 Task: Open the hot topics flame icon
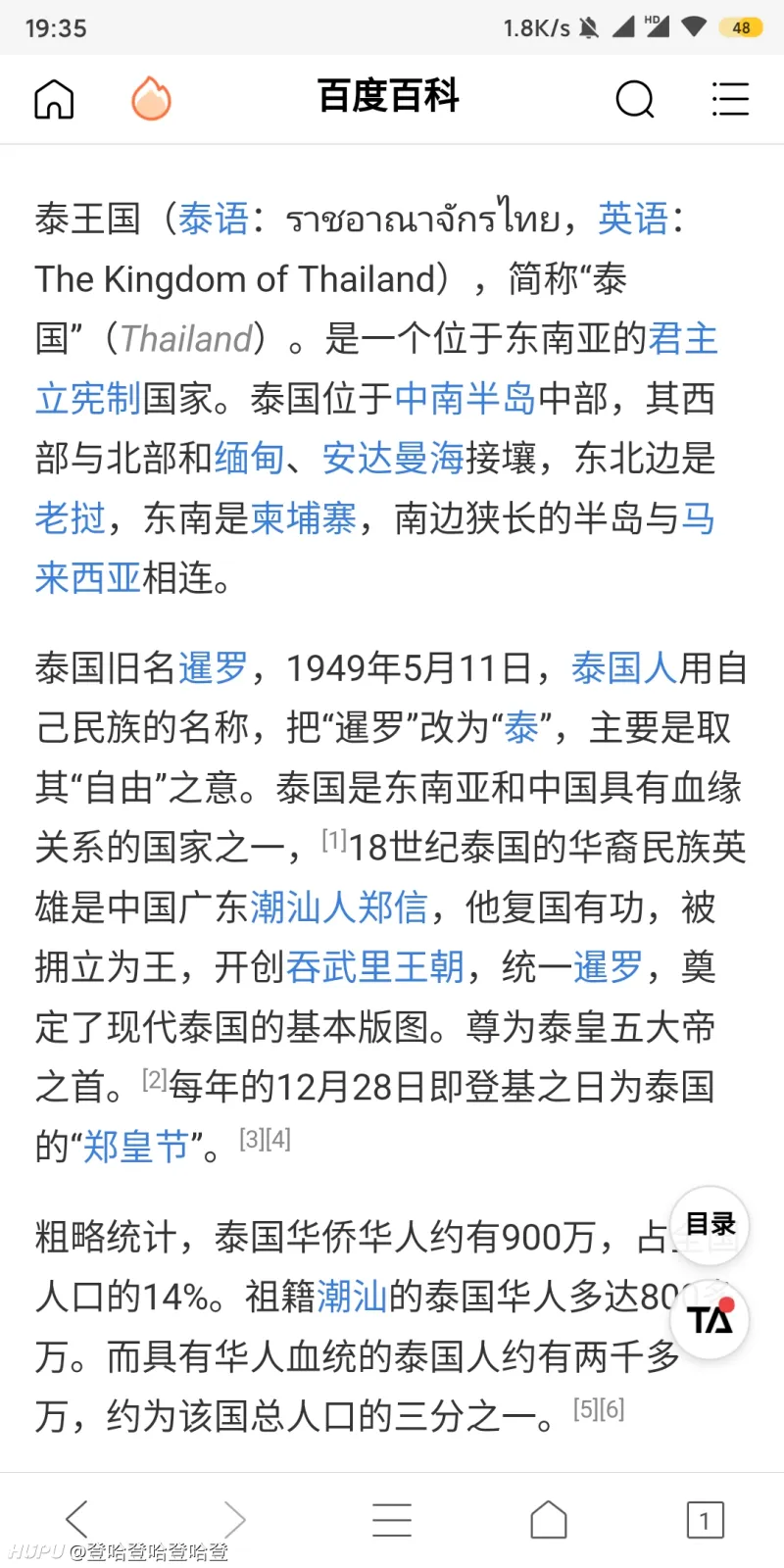pos(151,98)
